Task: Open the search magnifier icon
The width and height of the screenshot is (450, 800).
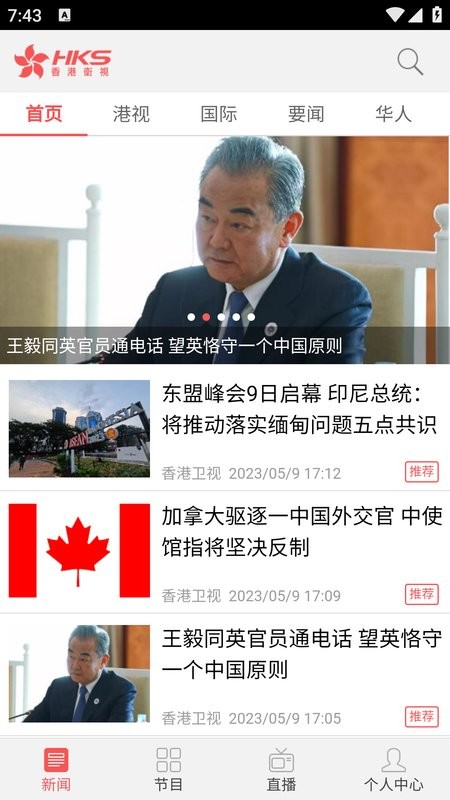Action: pos(410,62)
